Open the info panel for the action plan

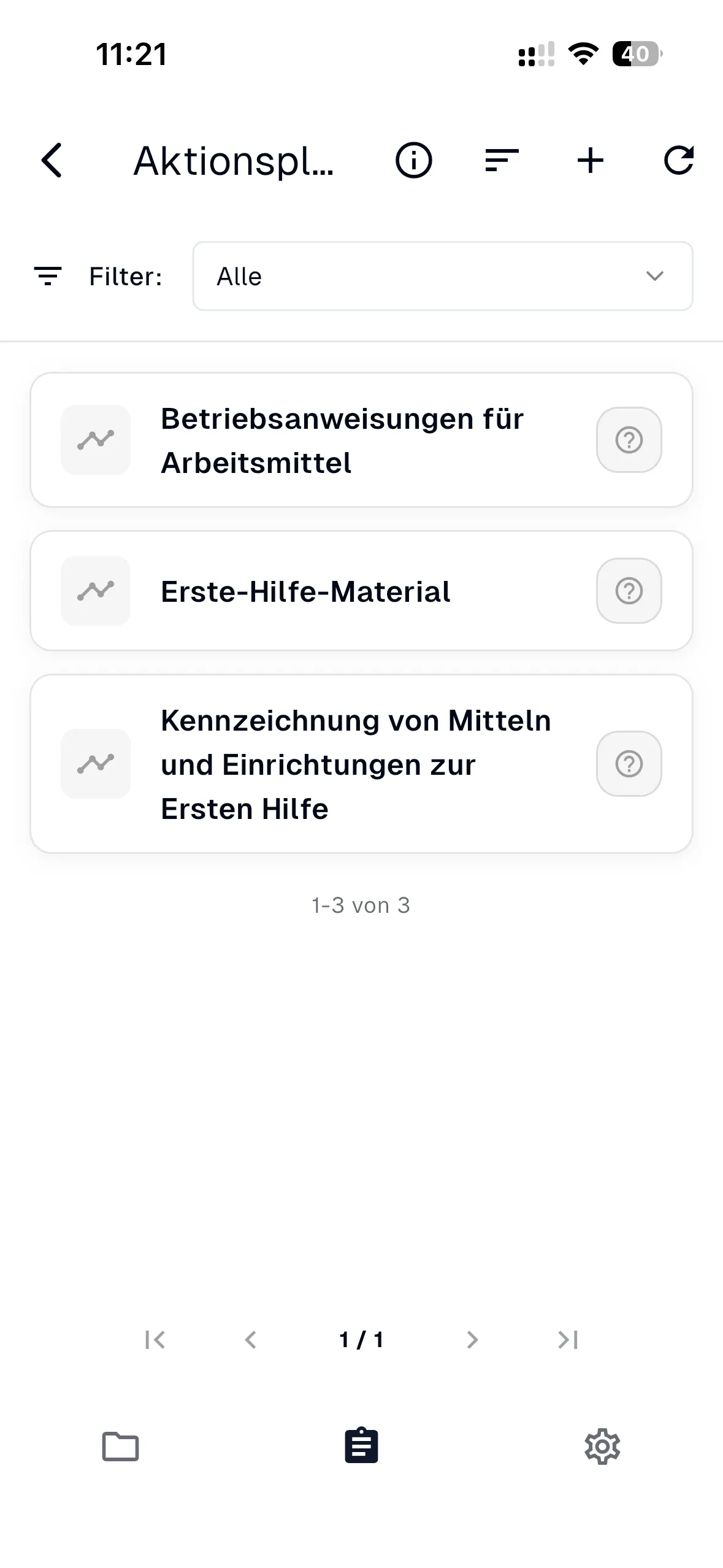click(413, 160)
